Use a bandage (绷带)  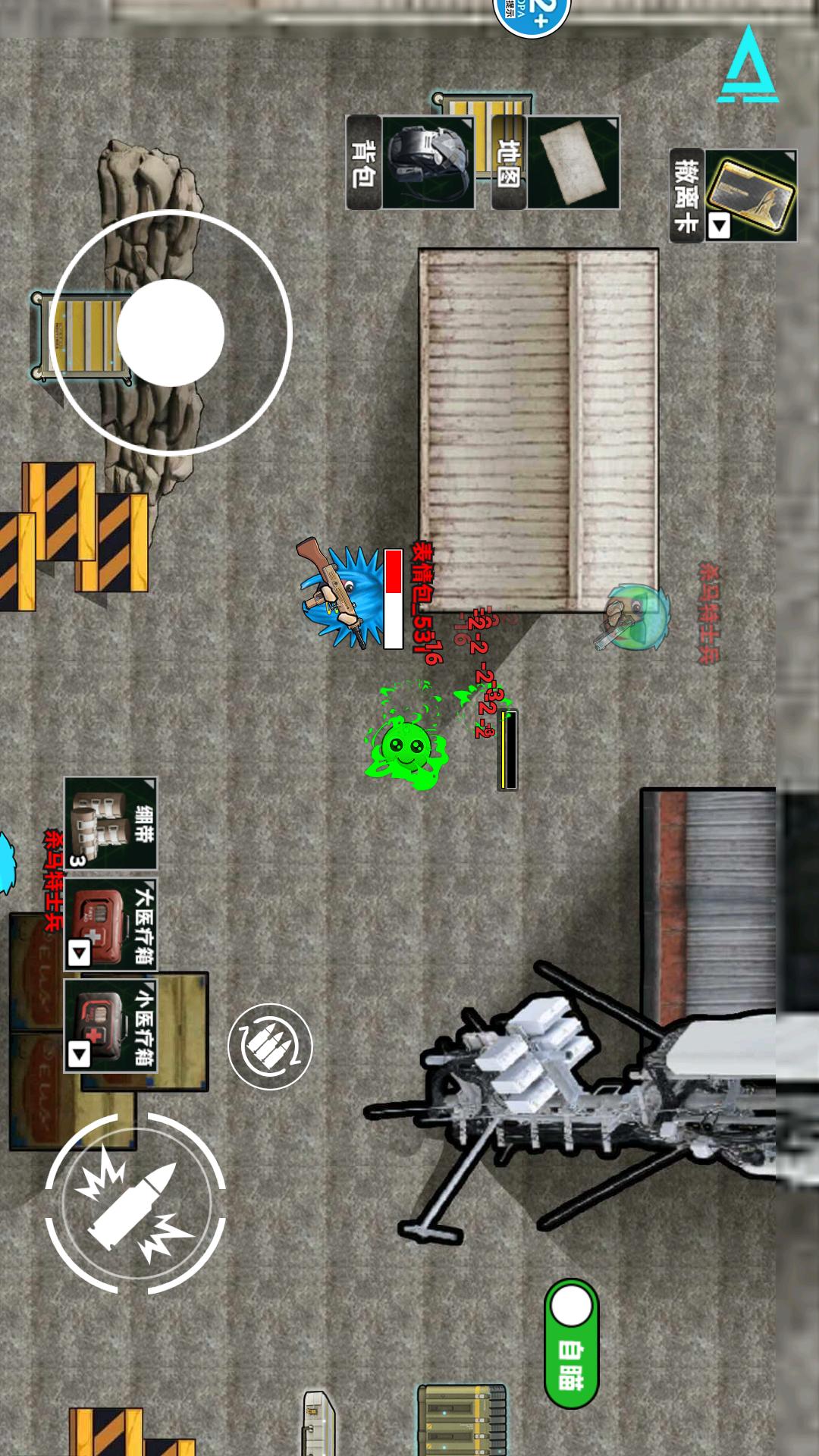[x=111, y=823]
